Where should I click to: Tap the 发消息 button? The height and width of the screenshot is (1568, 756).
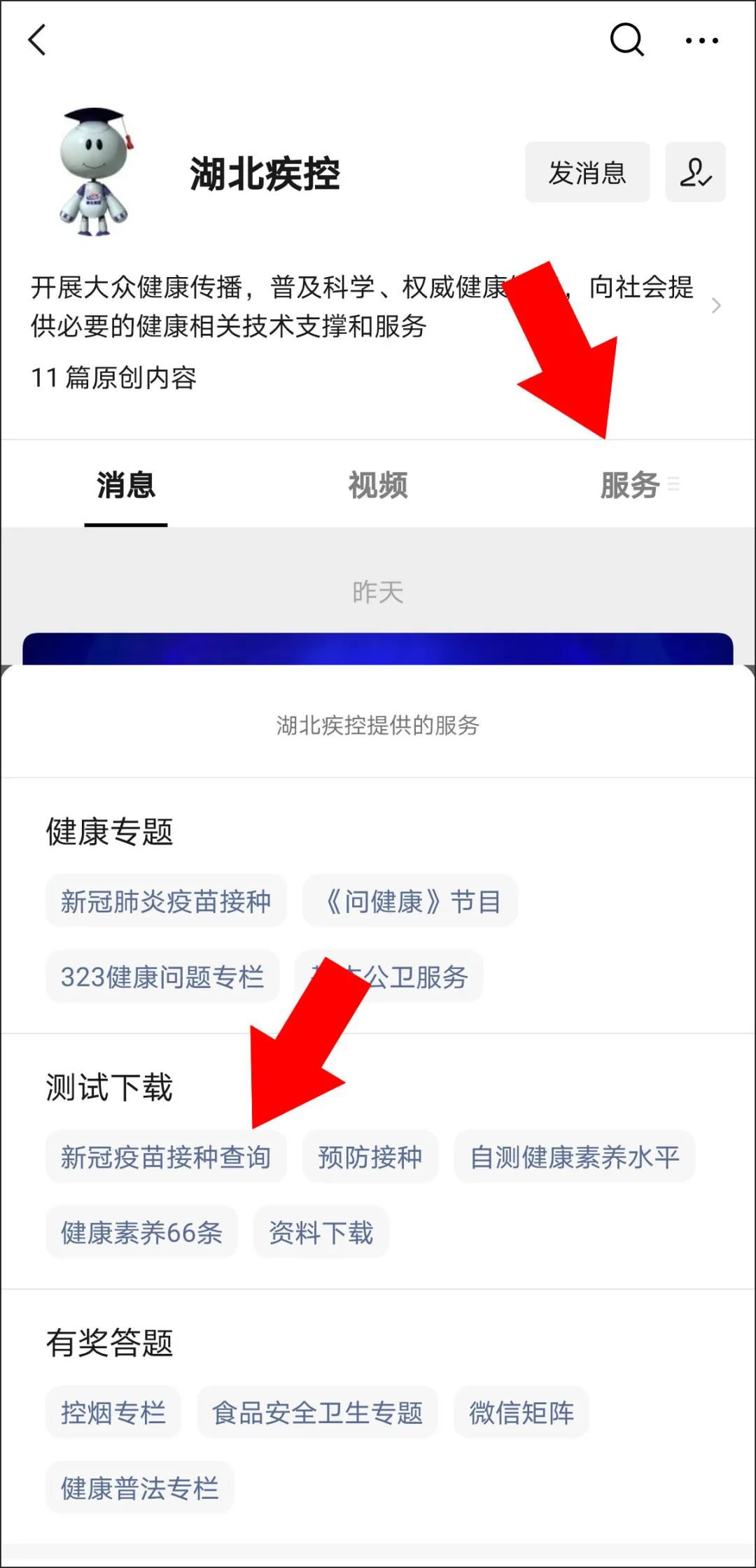tap(587, 172)
